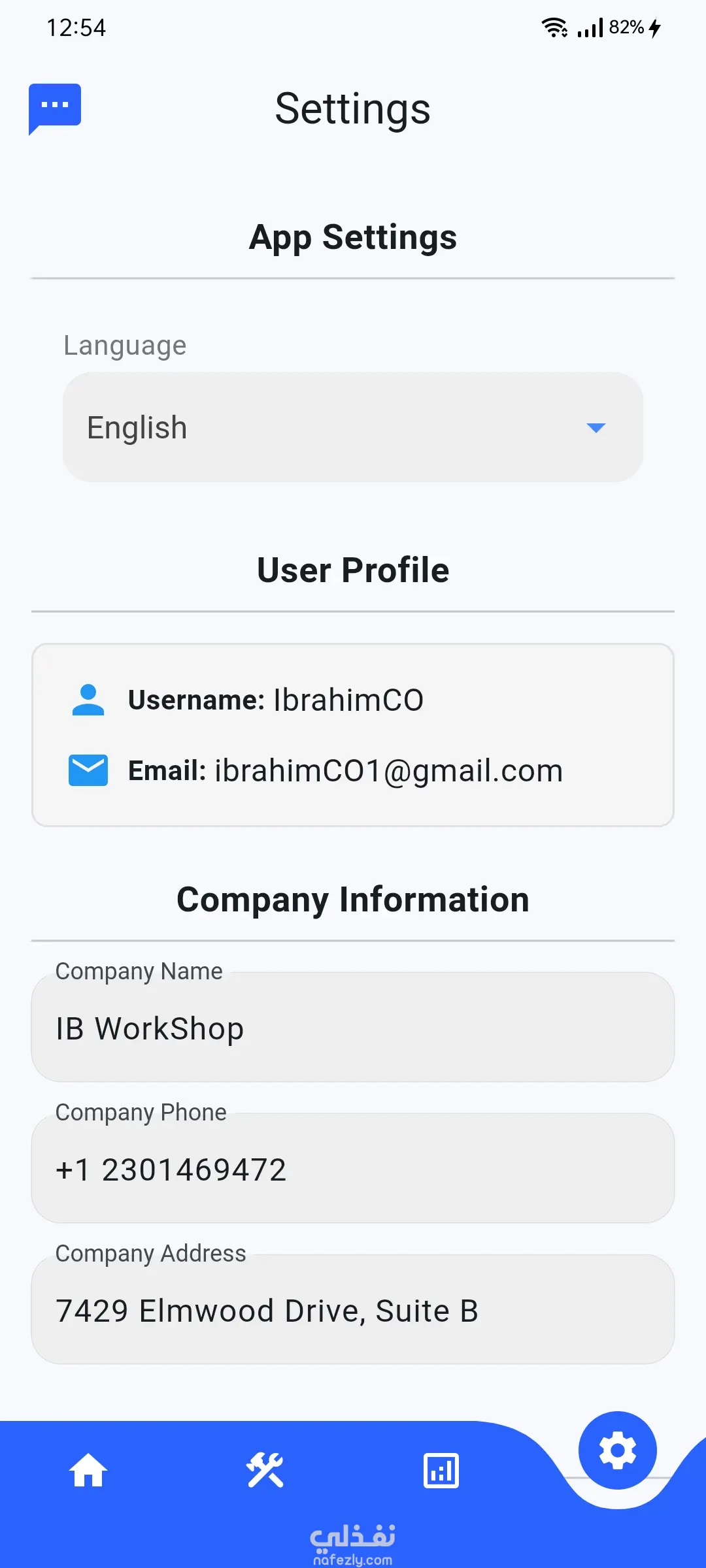Go to the Home tab
This screenshot has width=706, height=1568.
pyautogui.click(x=88, y=1471)
